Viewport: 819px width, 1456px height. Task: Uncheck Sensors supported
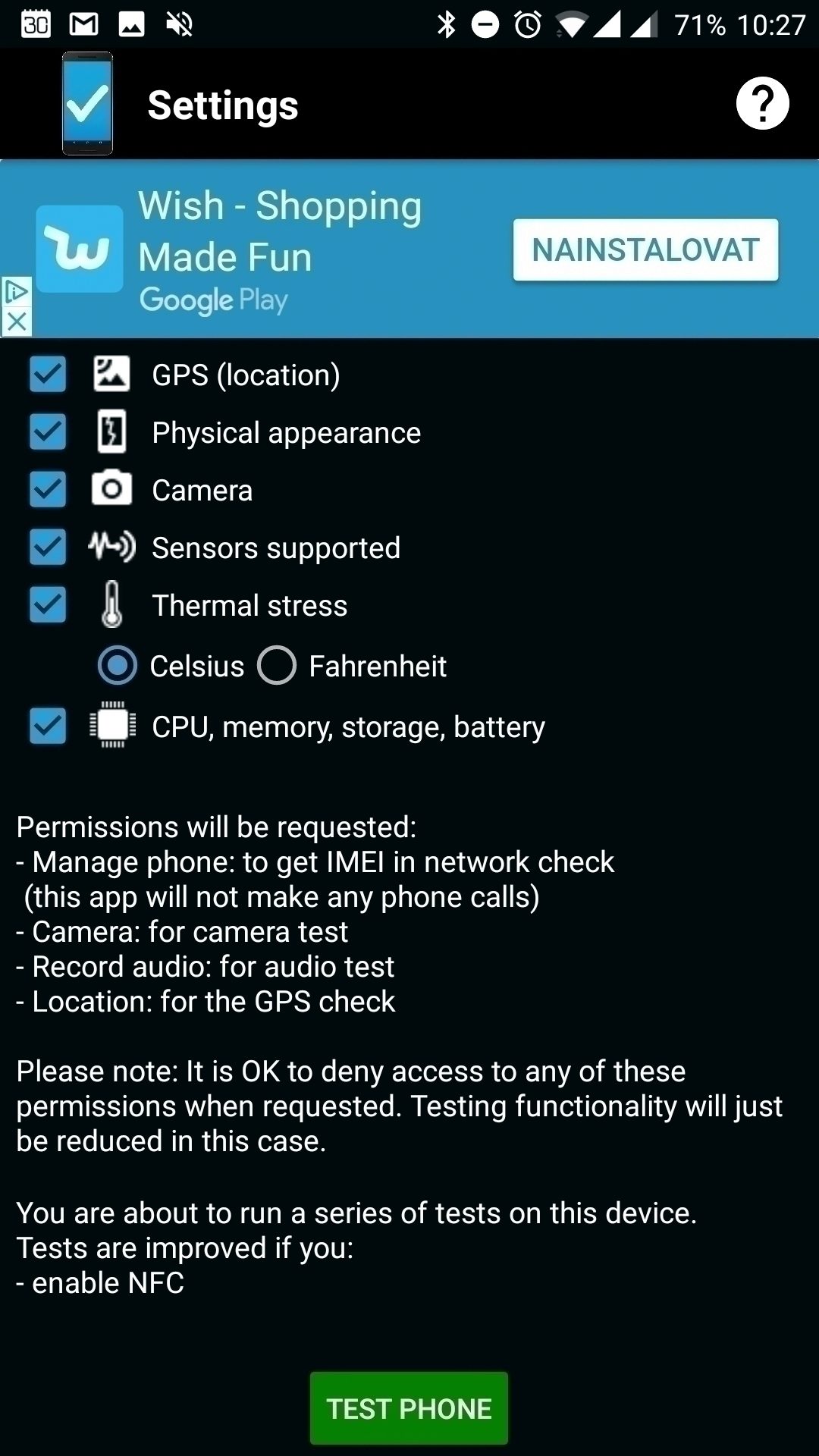pyautogui.click(x=48, y=548)
